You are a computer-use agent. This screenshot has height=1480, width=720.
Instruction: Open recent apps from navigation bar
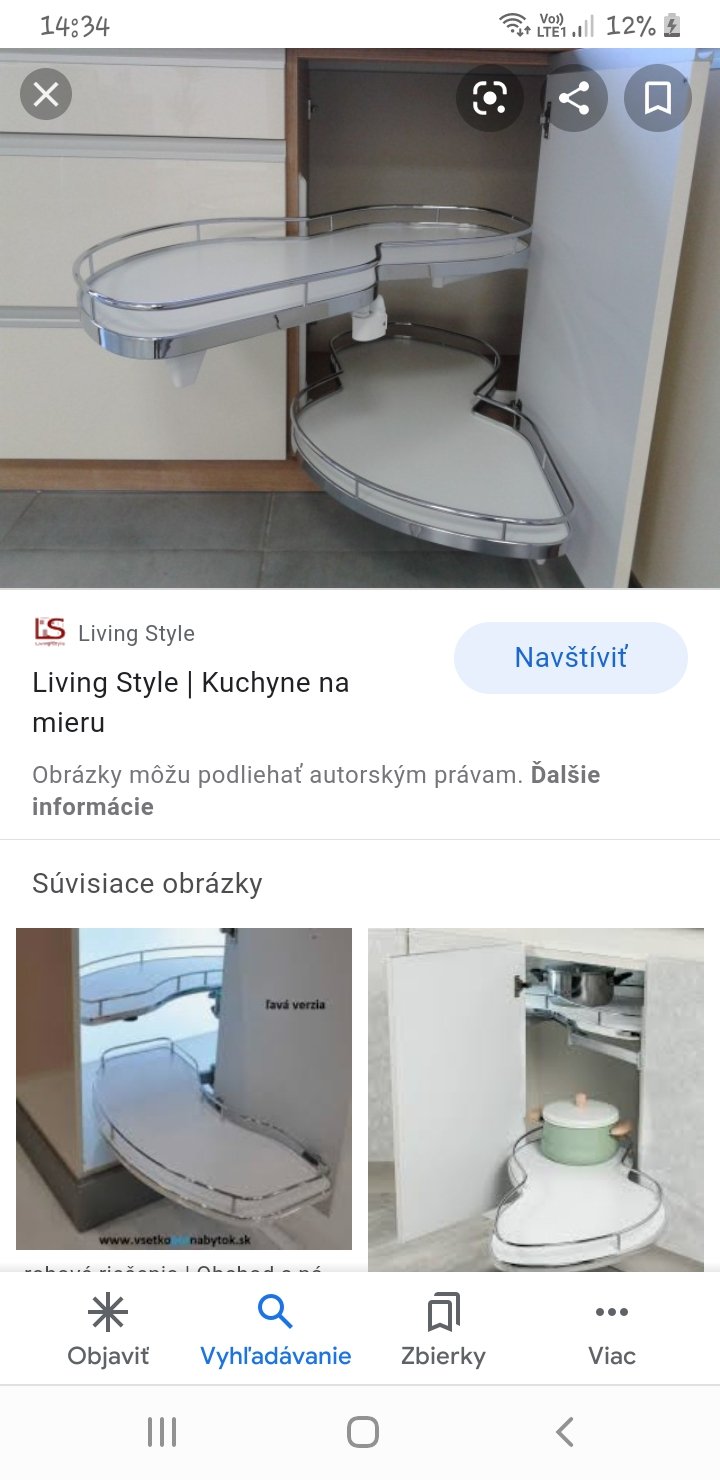[x=161, y=1432]
